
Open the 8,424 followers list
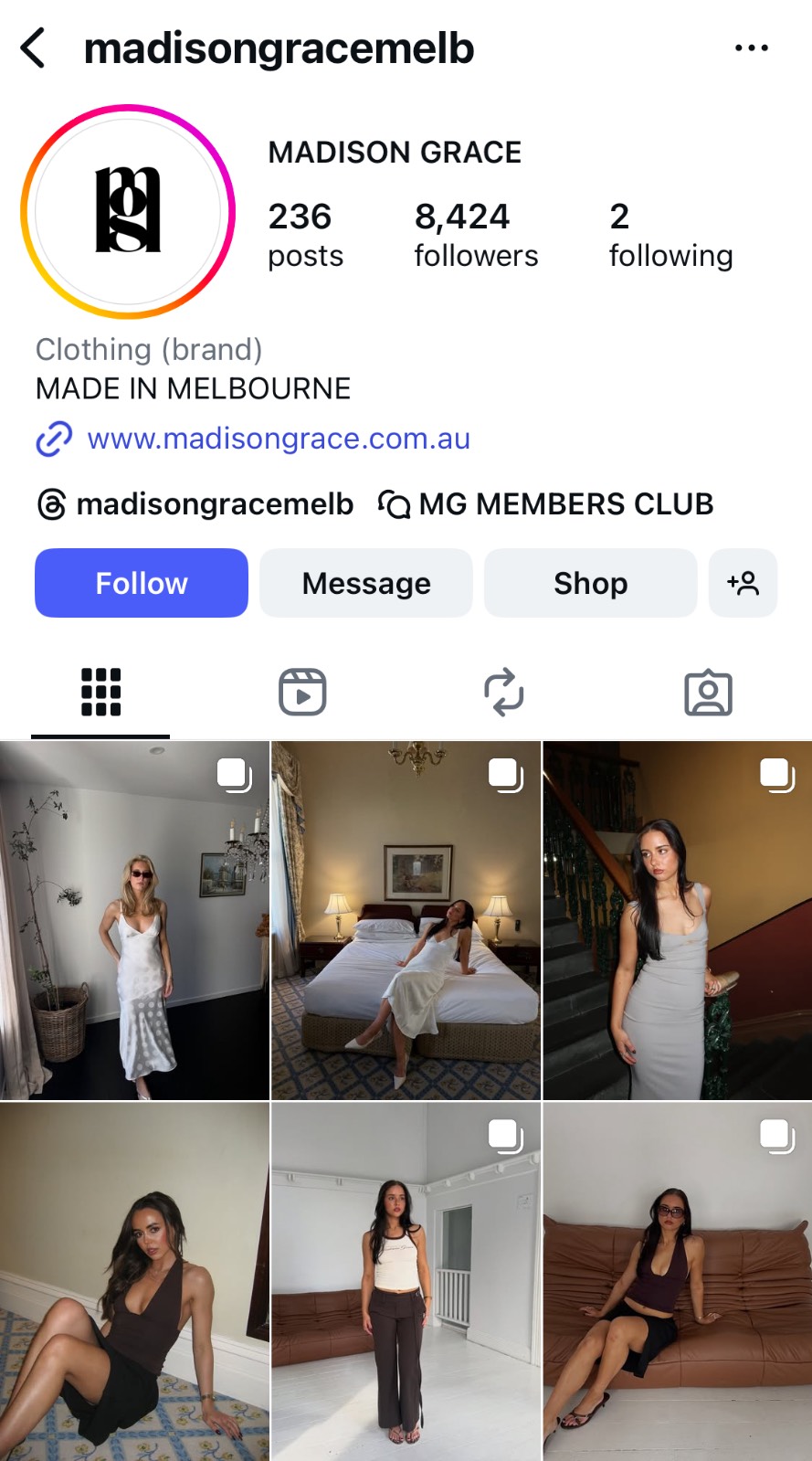tap(475, 235)
